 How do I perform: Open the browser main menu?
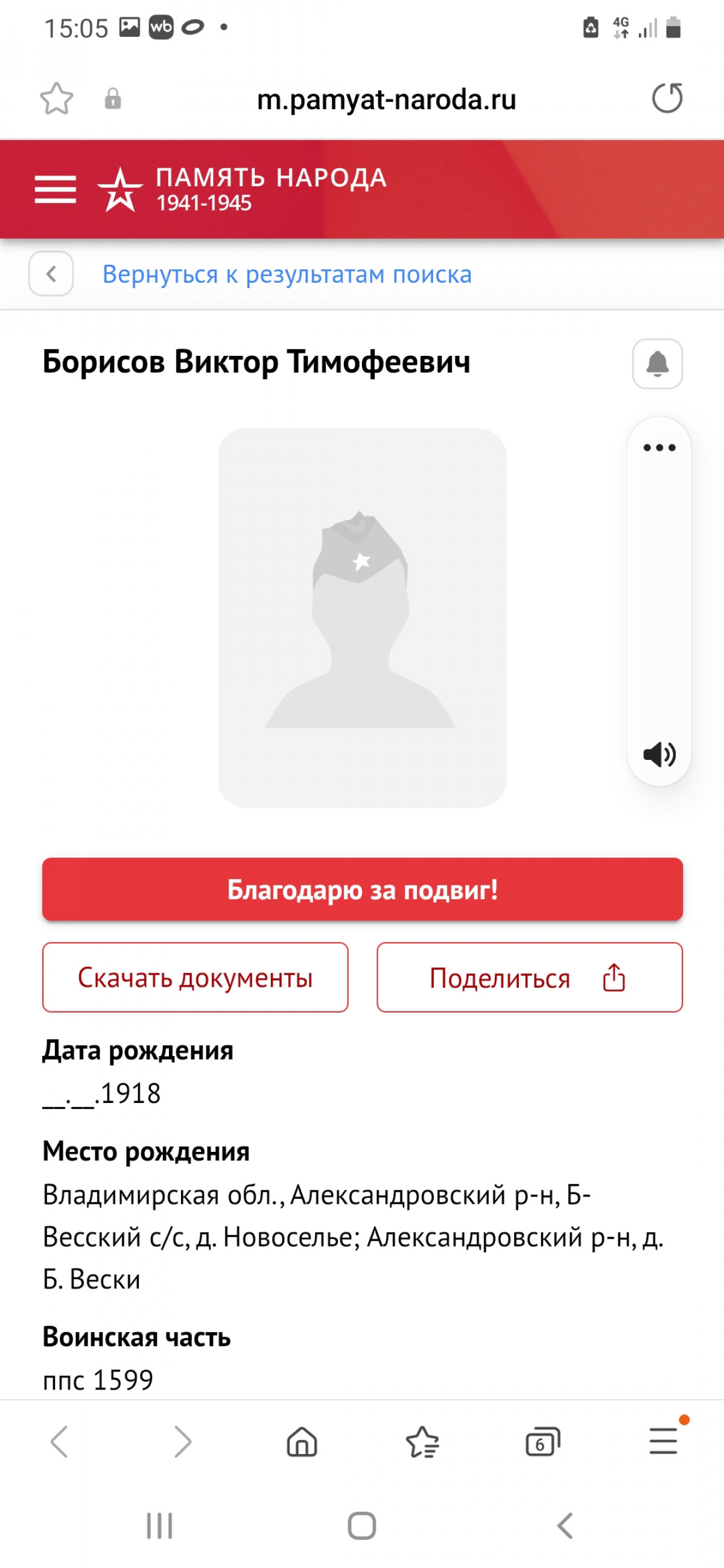663,1441
